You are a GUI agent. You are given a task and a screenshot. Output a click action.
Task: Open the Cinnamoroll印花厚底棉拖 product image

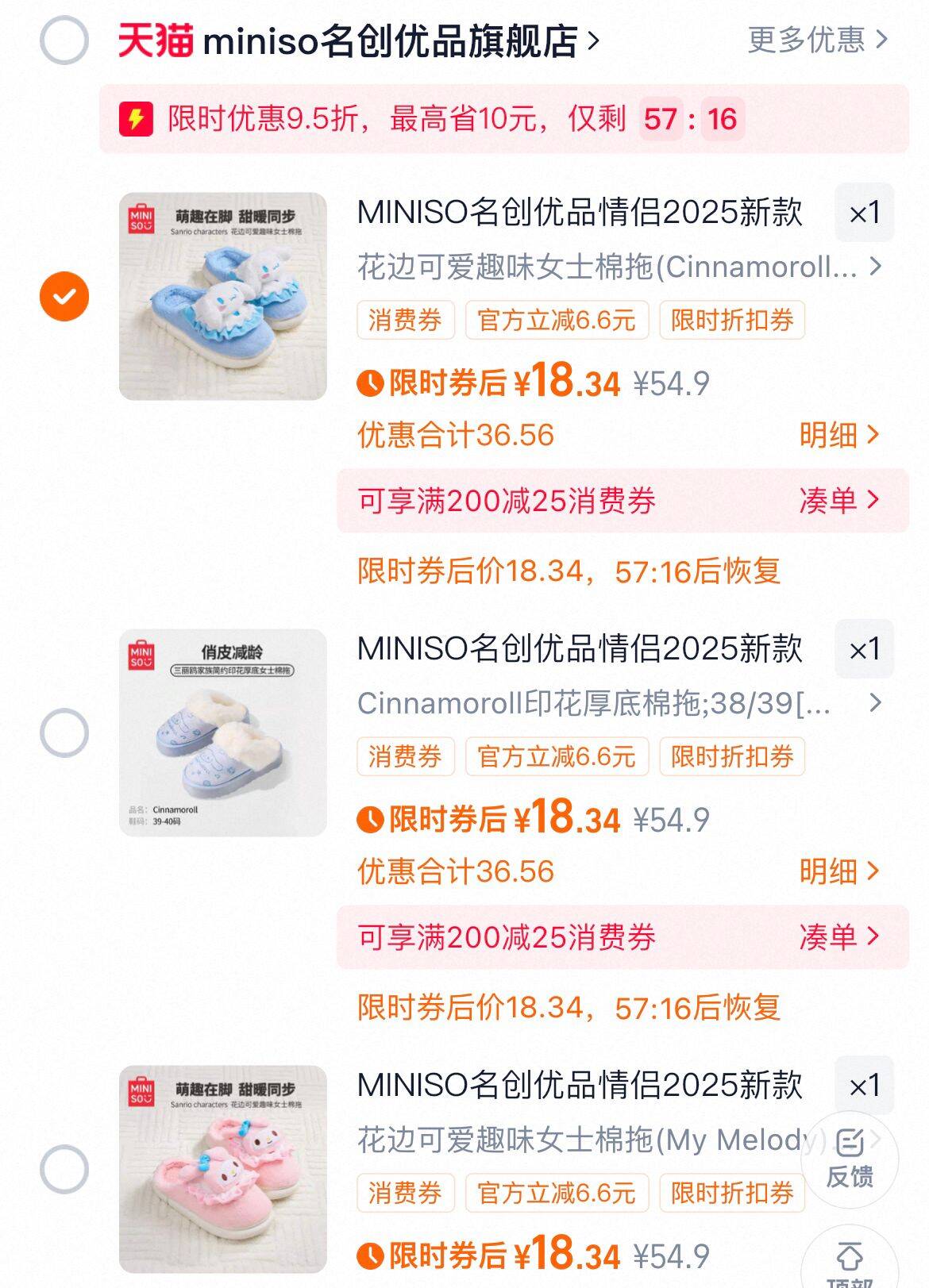pyautogui.click(x=223, y=732)
